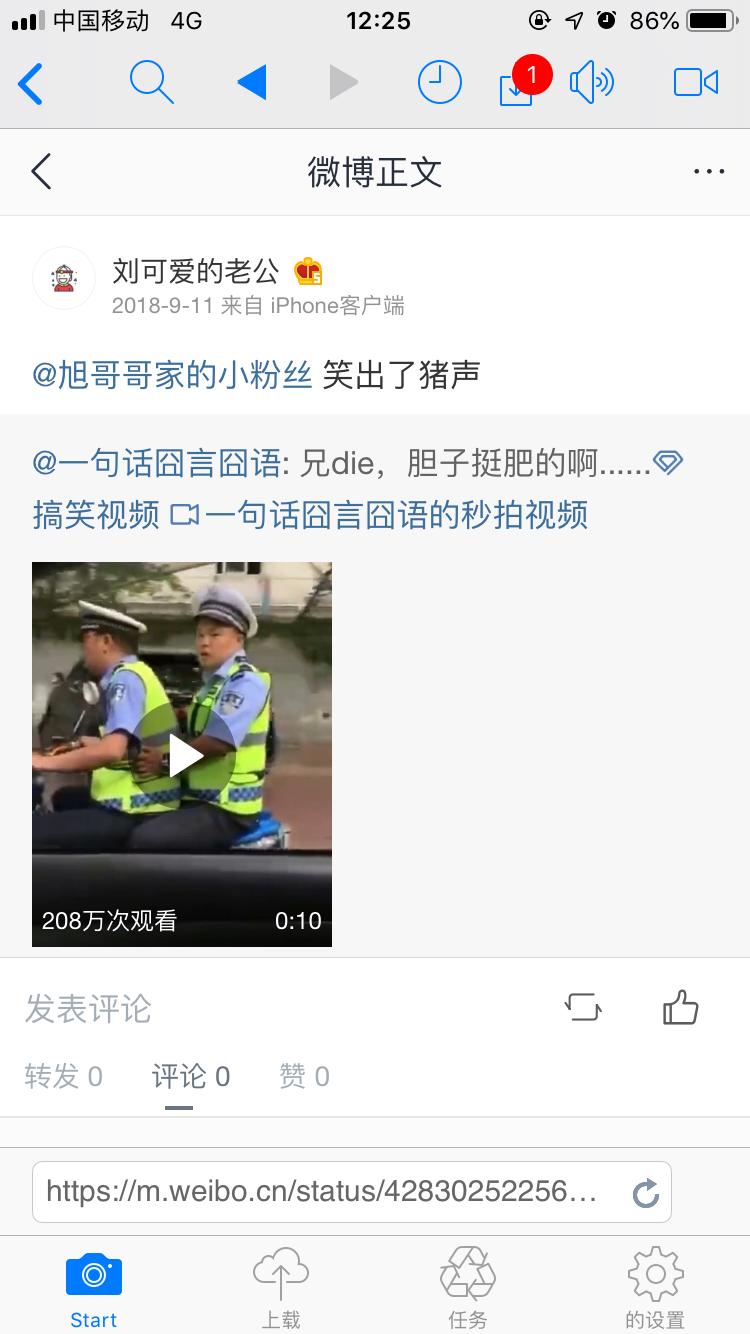The width and height of the screenshot is (750, 1334).
Task: View the 赞 likes tab
Action: (x=304, y=1076)
